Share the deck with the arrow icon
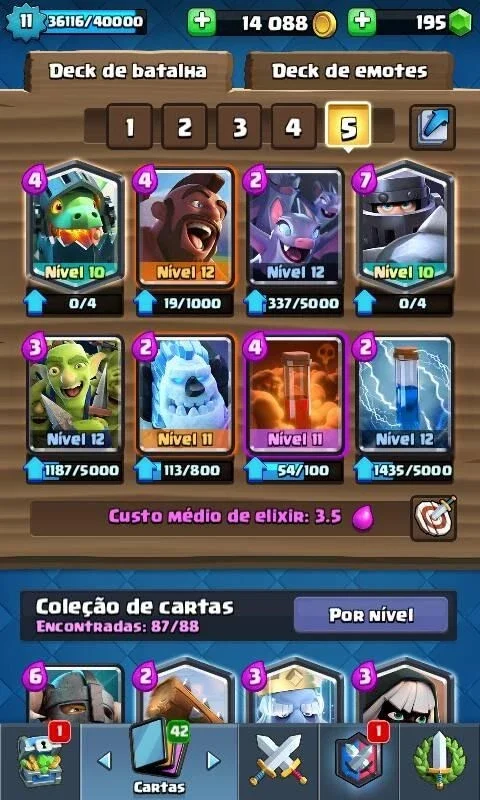480x800 pixels. (x=433, y=127)
